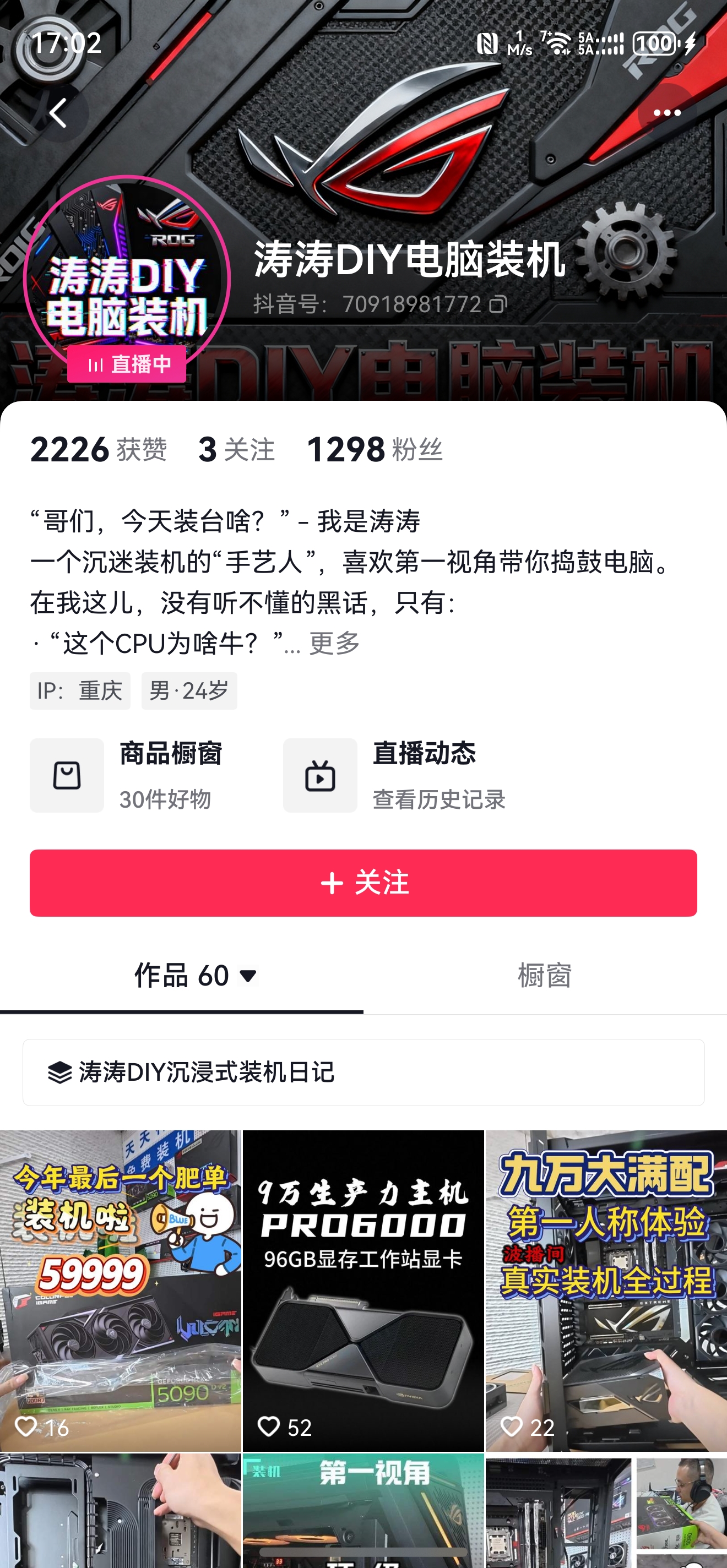
Task: Switch to the 橱窗 tab
Action: pyautogui.click(x=544, y=976)
